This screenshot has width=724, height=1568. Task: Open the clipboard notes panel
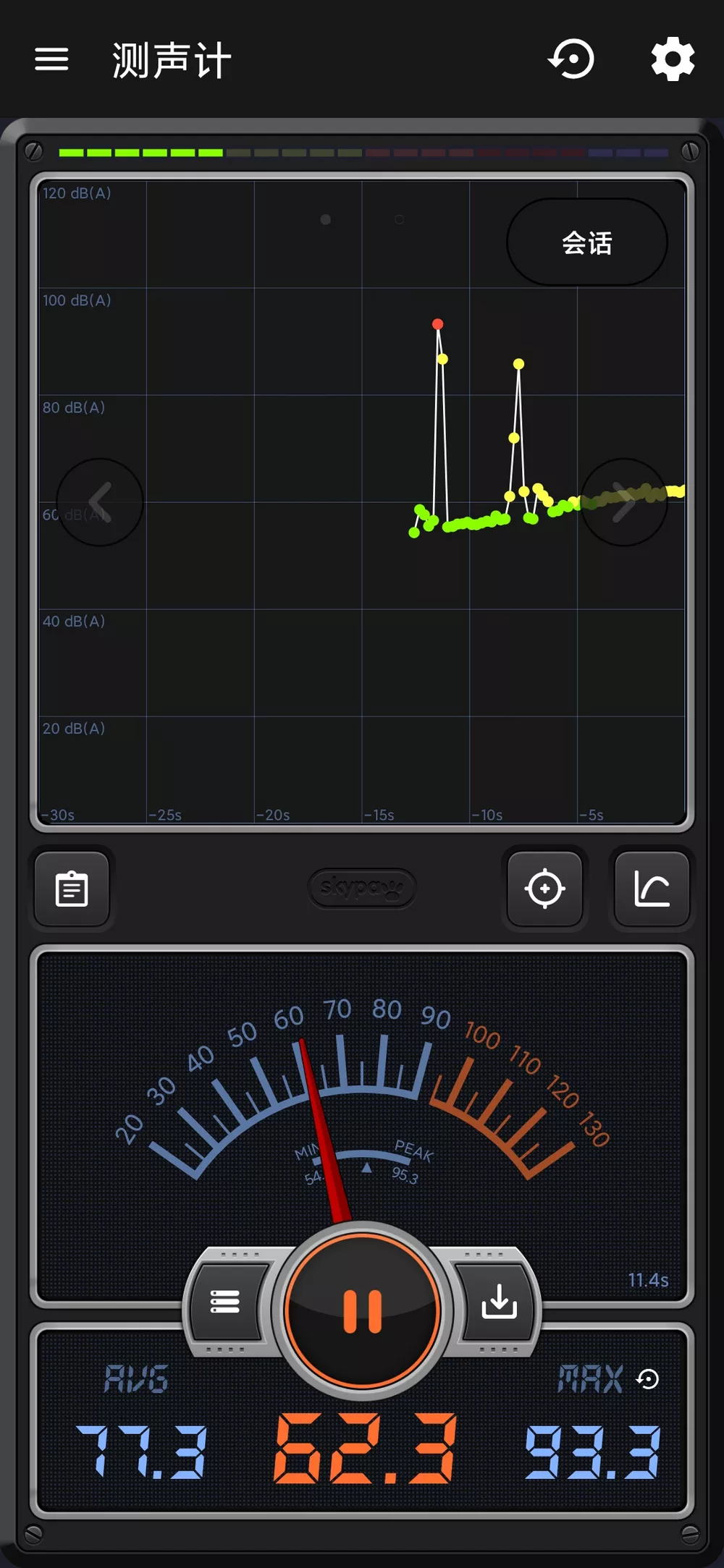[71, 889]
